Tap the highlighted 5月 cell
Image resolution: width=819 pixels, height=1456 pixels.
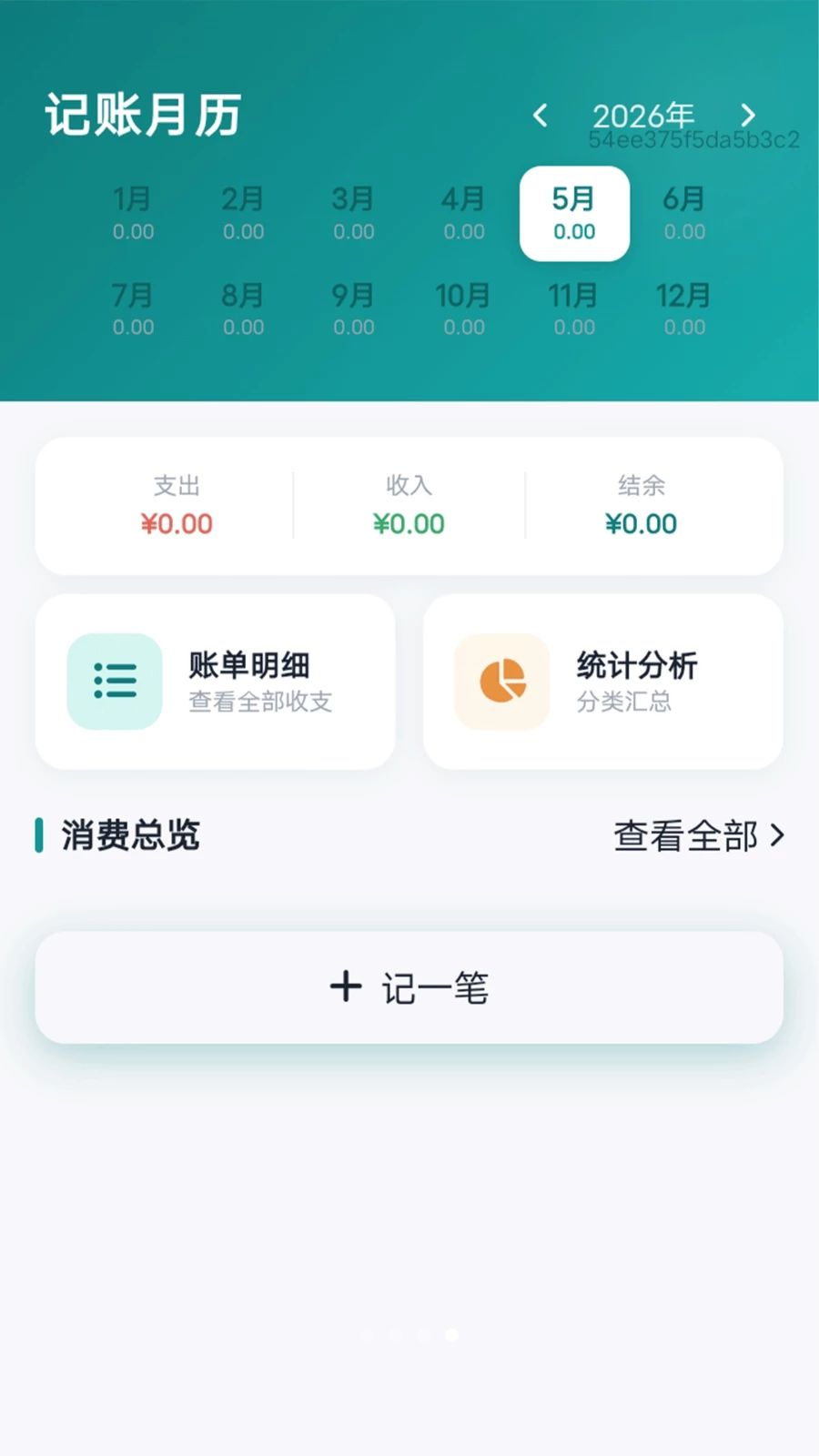click(x=574, y=214)
